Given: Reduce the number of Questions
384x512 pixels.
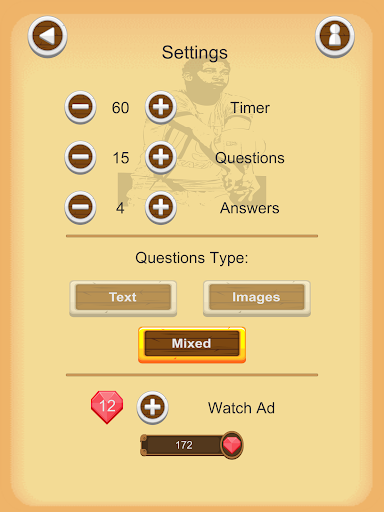Looking at the screenshot, I should point(80,157).
